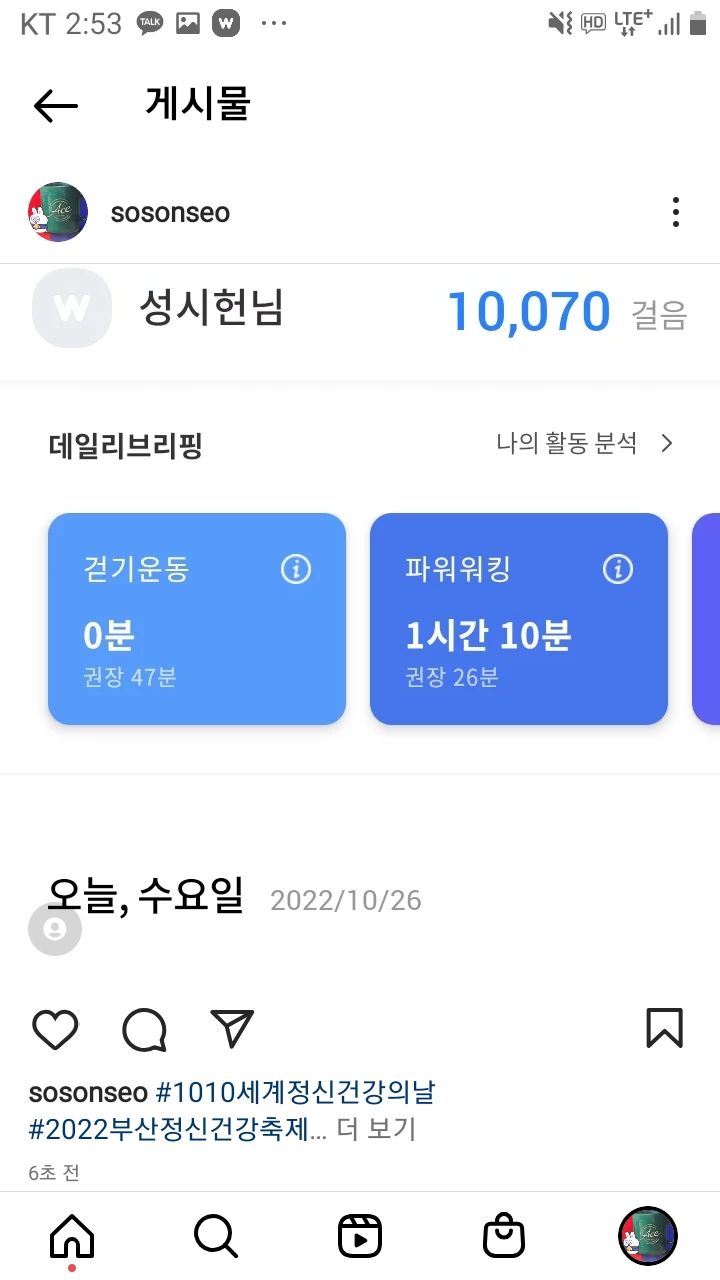Open the #1010세계정신건강의날 hashtag

(295, 1092)
